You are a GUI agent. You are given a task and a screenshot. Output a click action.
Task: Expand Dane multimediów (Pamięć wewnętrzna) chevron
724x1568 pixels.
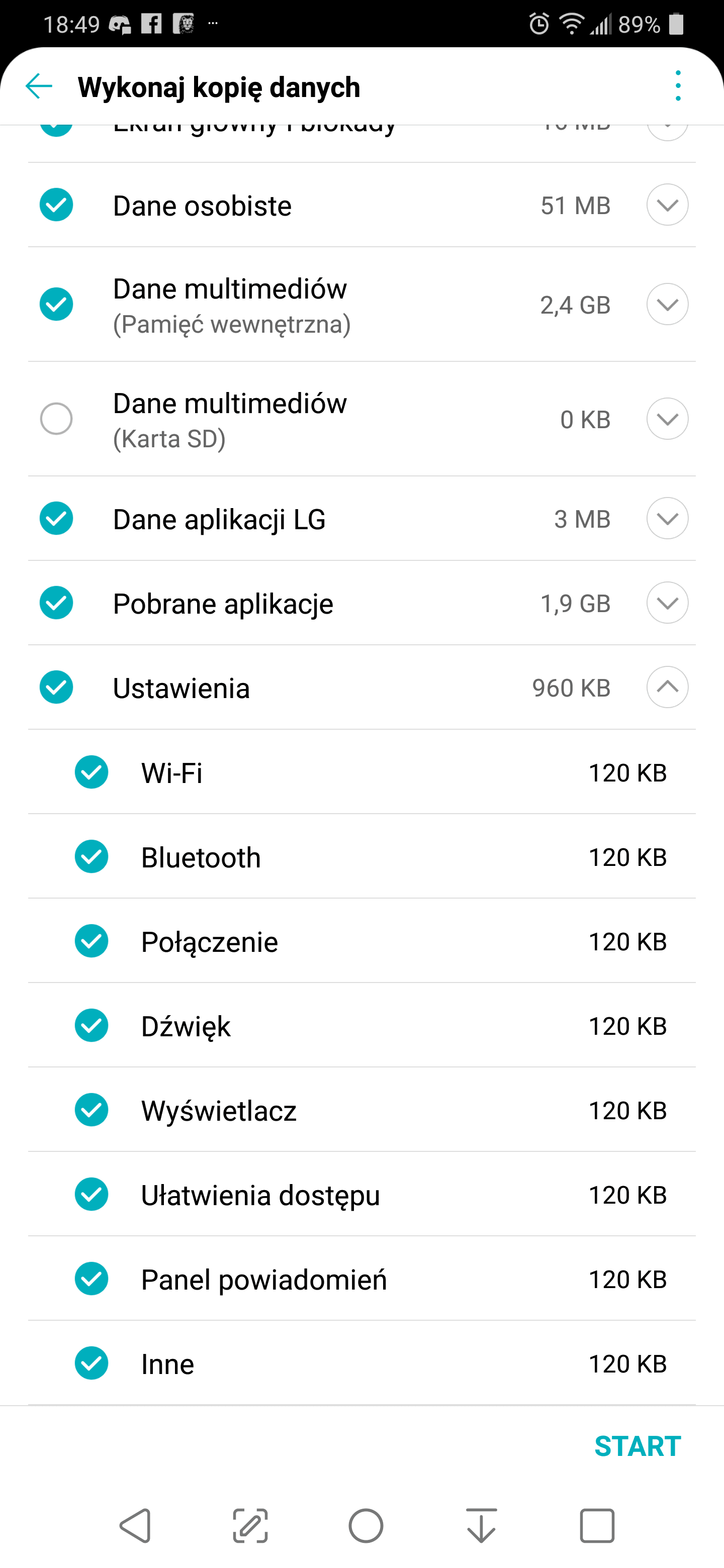click(x=667, y=305)
